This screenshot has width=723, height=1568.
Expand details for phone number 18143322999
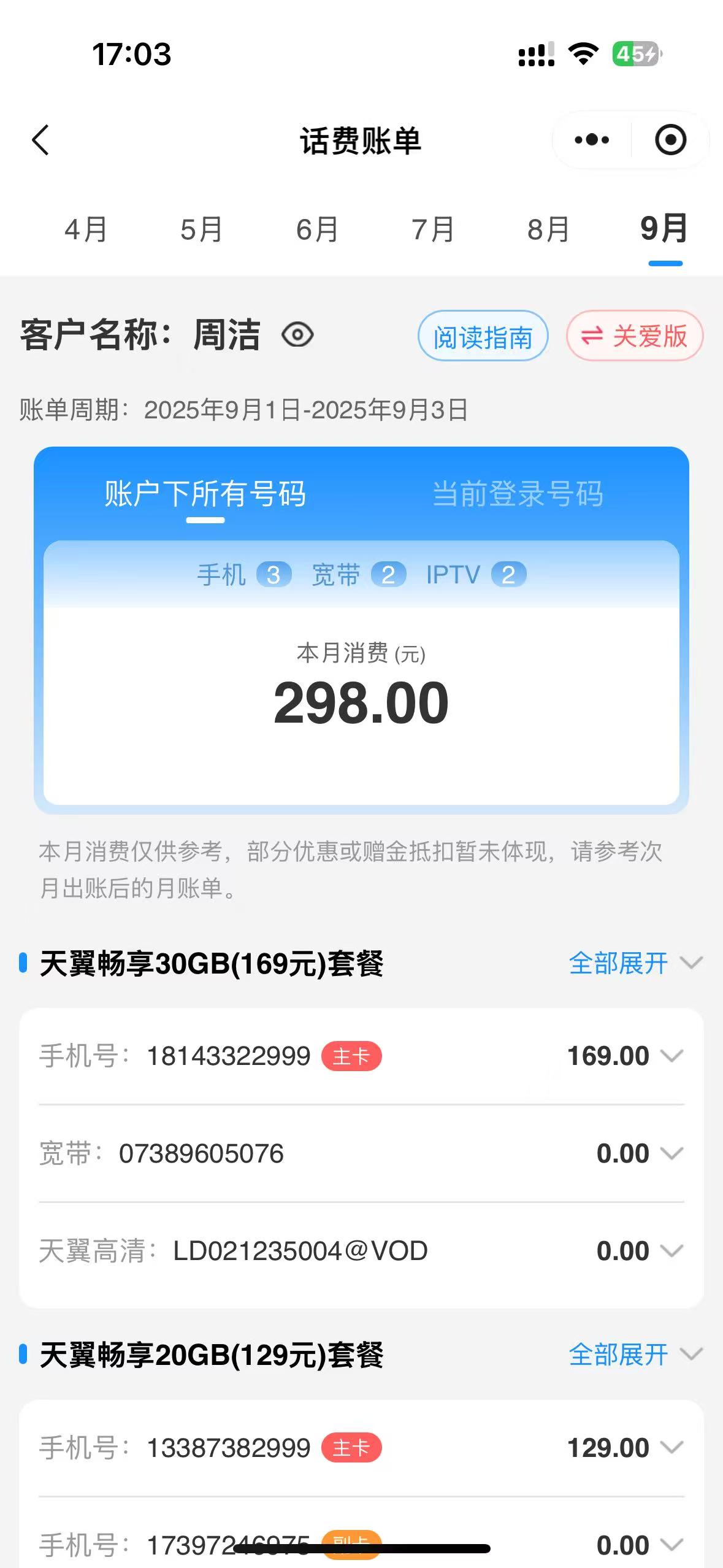(361, 1056)
